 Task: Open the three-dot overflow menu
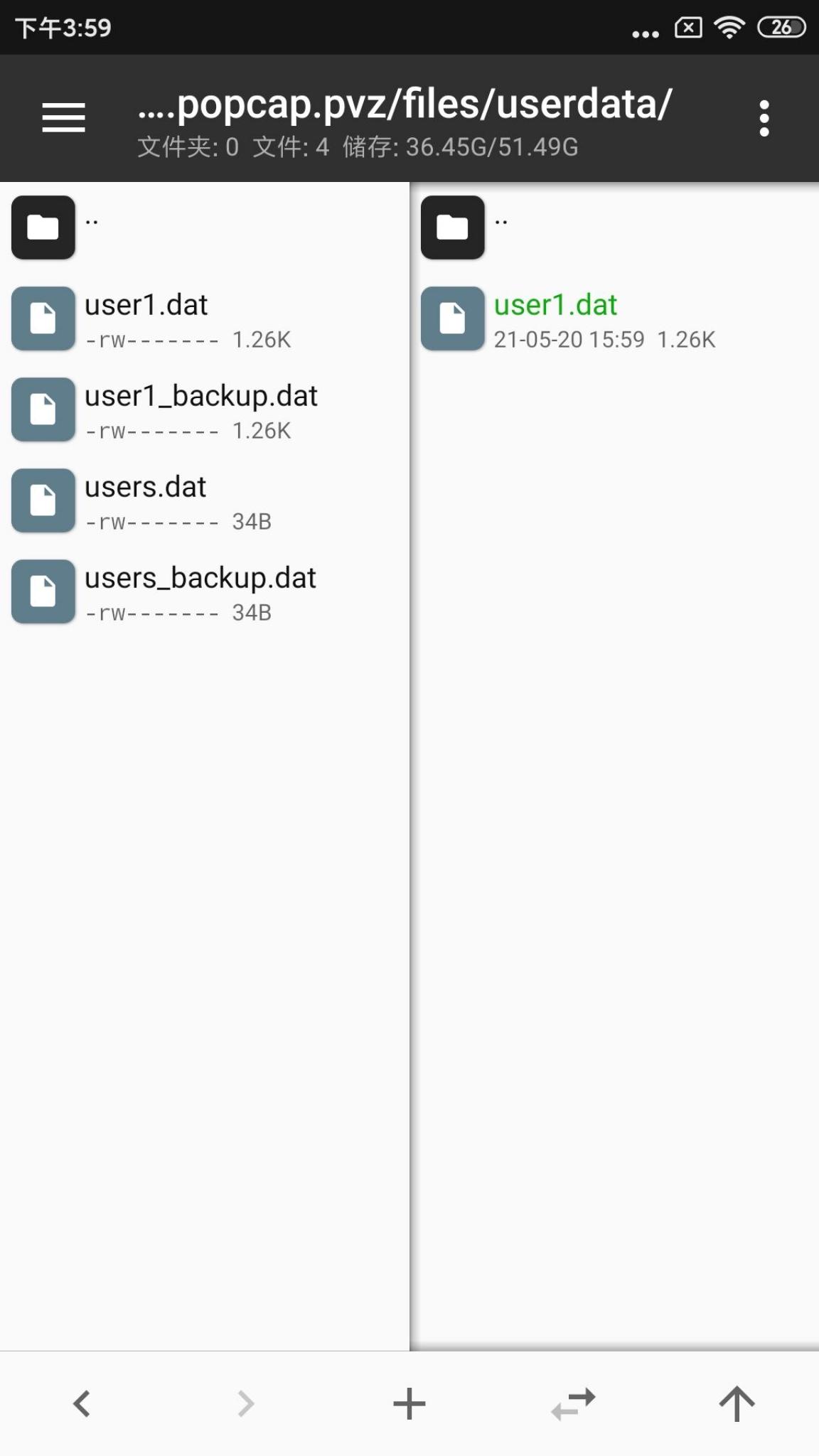[x=764, y=118]
